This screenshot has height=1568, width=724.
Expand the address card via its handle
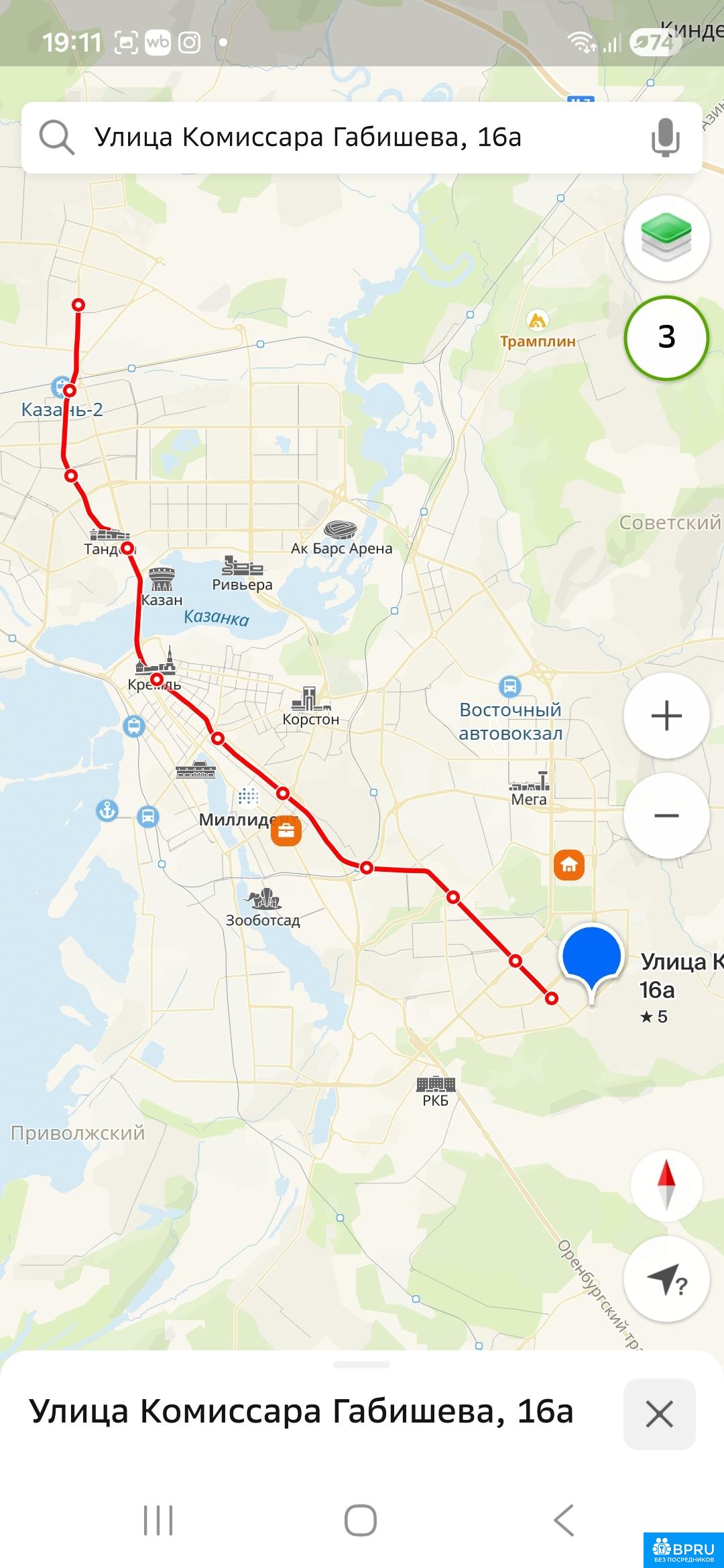pos(362,1364)
